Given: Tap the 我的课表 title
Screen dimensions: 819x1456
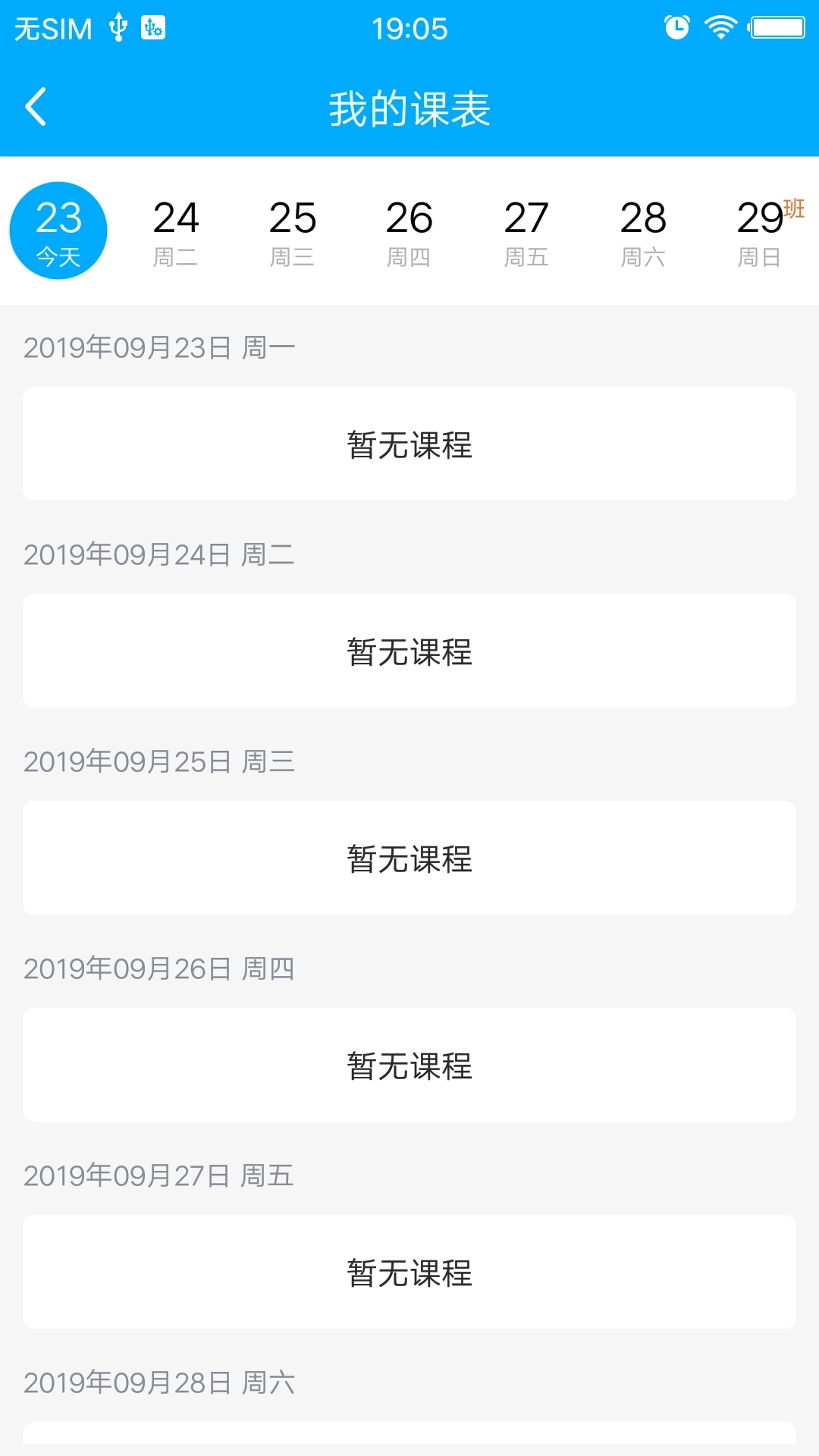Looking at the screenshot, I should (x=409, y=107).
